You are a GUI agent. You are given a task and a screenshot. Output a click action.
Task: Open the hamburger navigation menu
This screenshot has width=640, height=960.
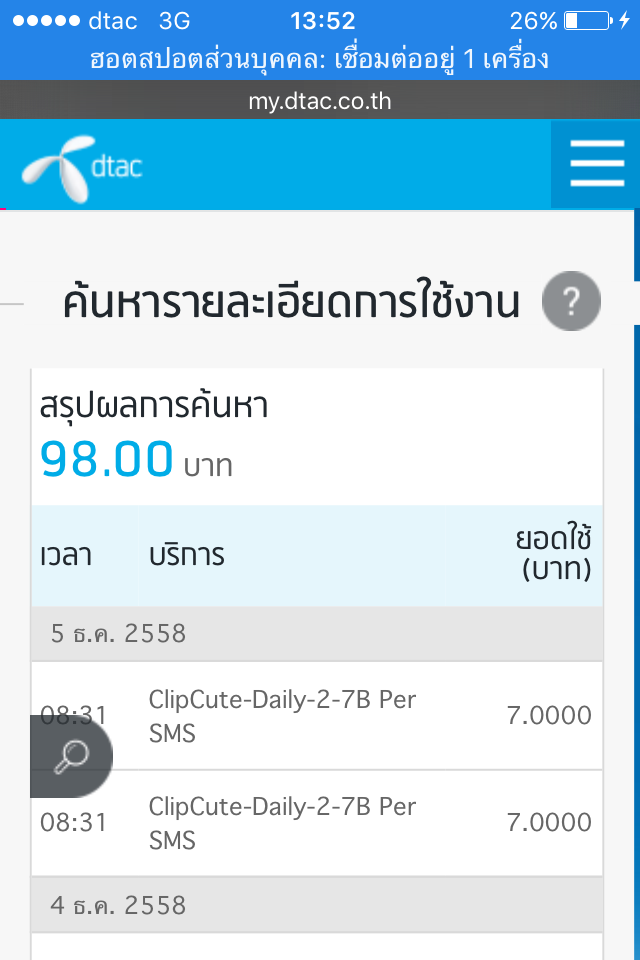(596, 165)
